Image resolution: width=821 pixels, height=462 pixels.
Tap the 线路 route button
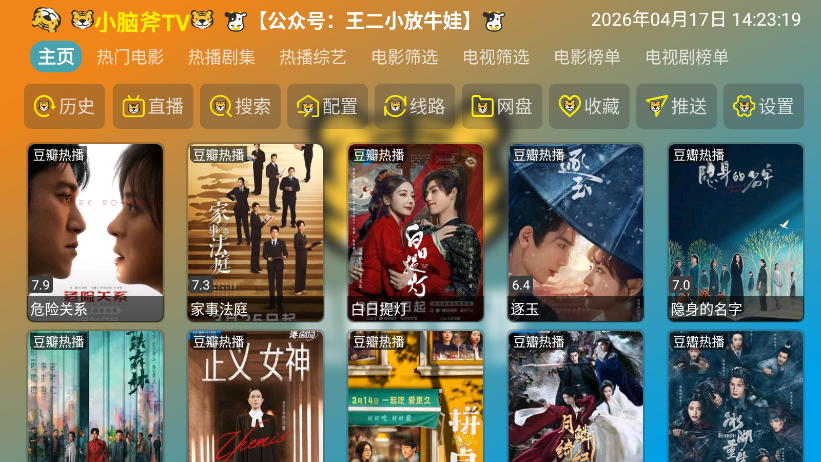(x=415, y=106)
